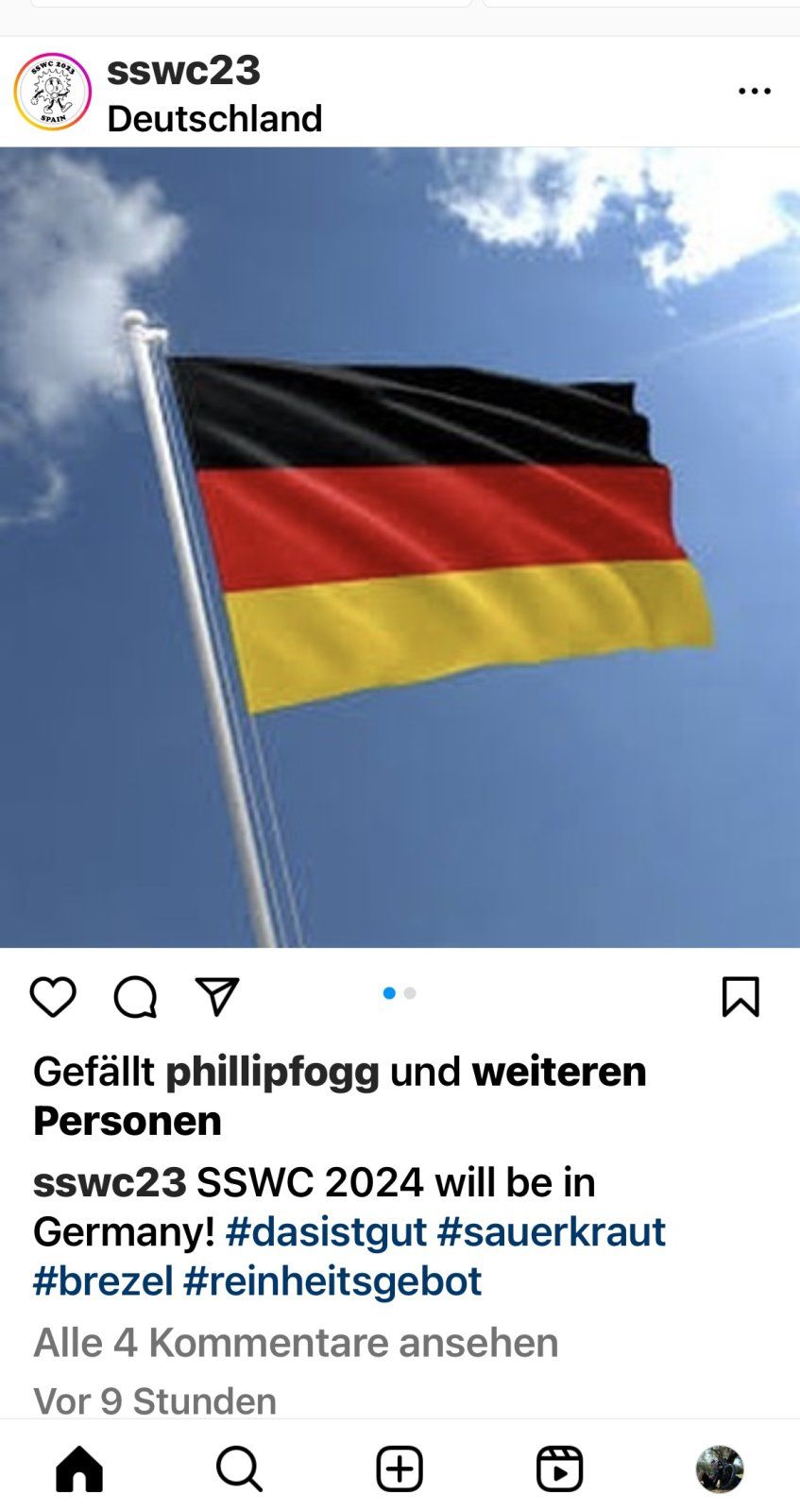
Task: Open phillipfogg's profile from likes
Action: coord(272,1072)
